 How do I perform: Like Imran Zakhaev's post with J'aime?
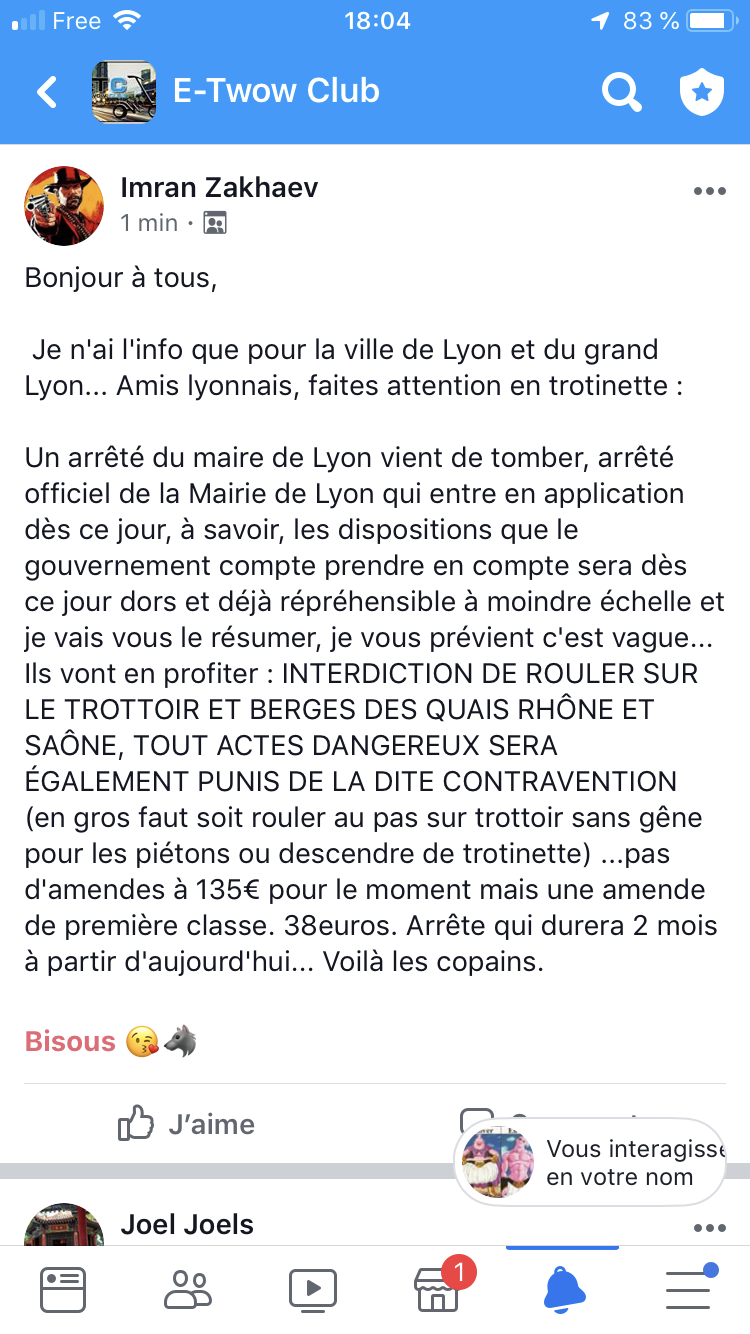[187, 1124]
